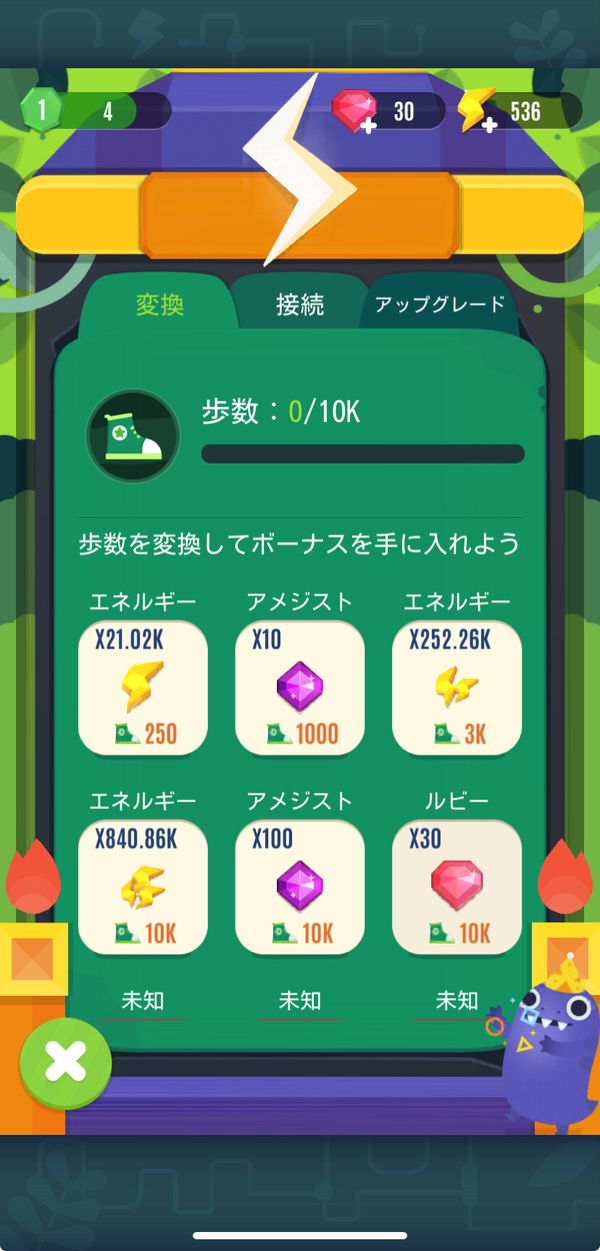Close the step conversion panel
Viewport: 600px width, 1251px height.
pyautogui.click(x=65, y=1063)
